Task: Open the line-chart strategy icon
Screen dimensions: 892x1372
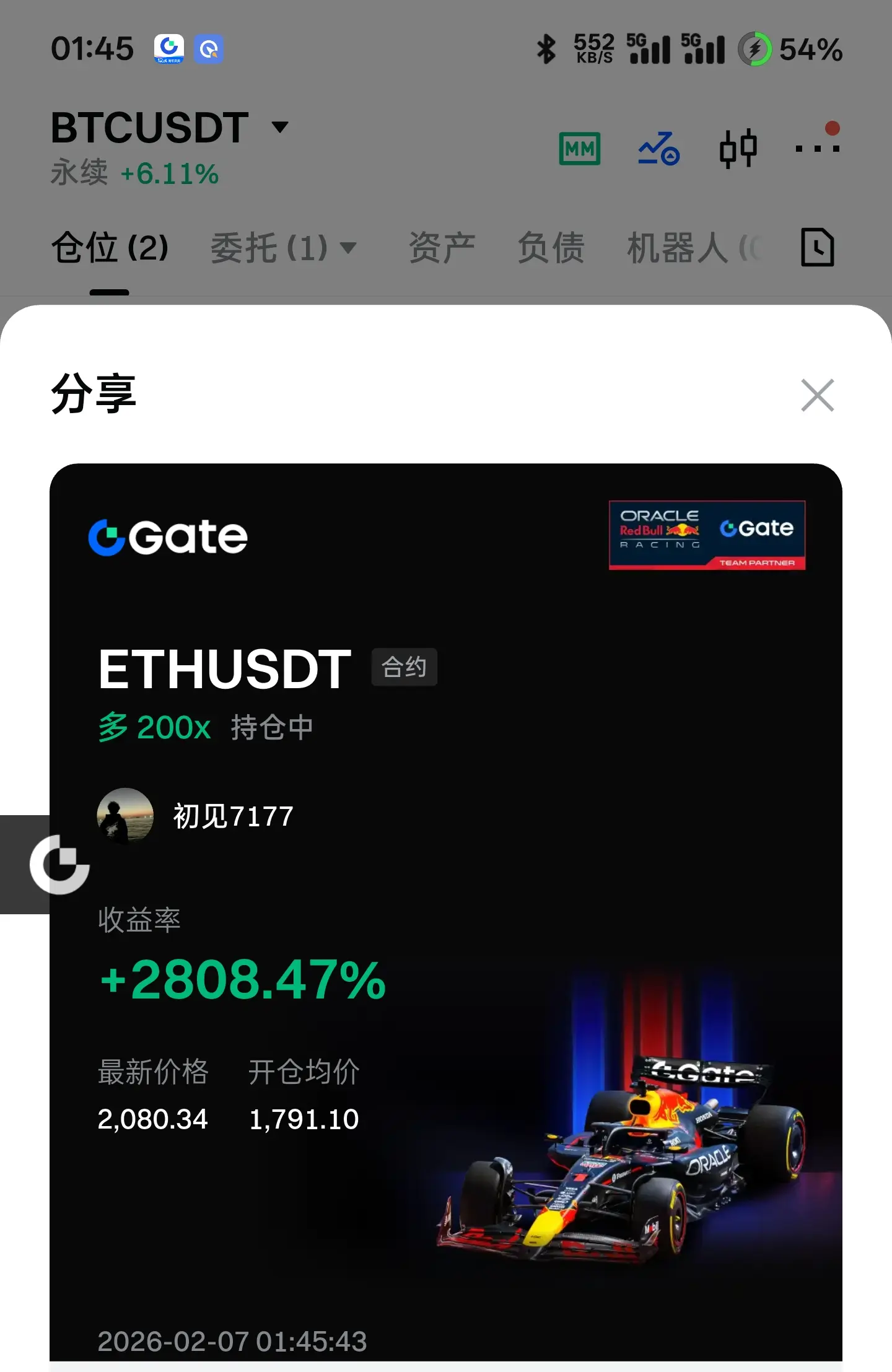Action: [x=658, y=149]
